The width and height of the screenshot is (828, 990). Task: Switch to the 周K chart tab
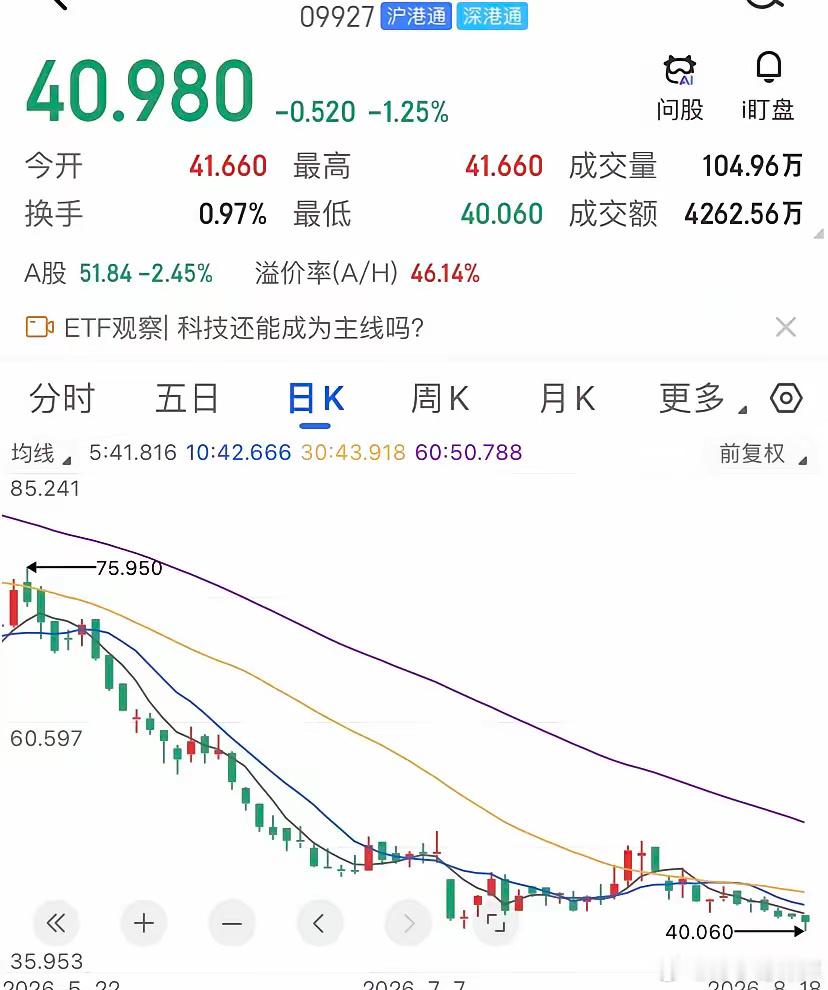(440, 398)
